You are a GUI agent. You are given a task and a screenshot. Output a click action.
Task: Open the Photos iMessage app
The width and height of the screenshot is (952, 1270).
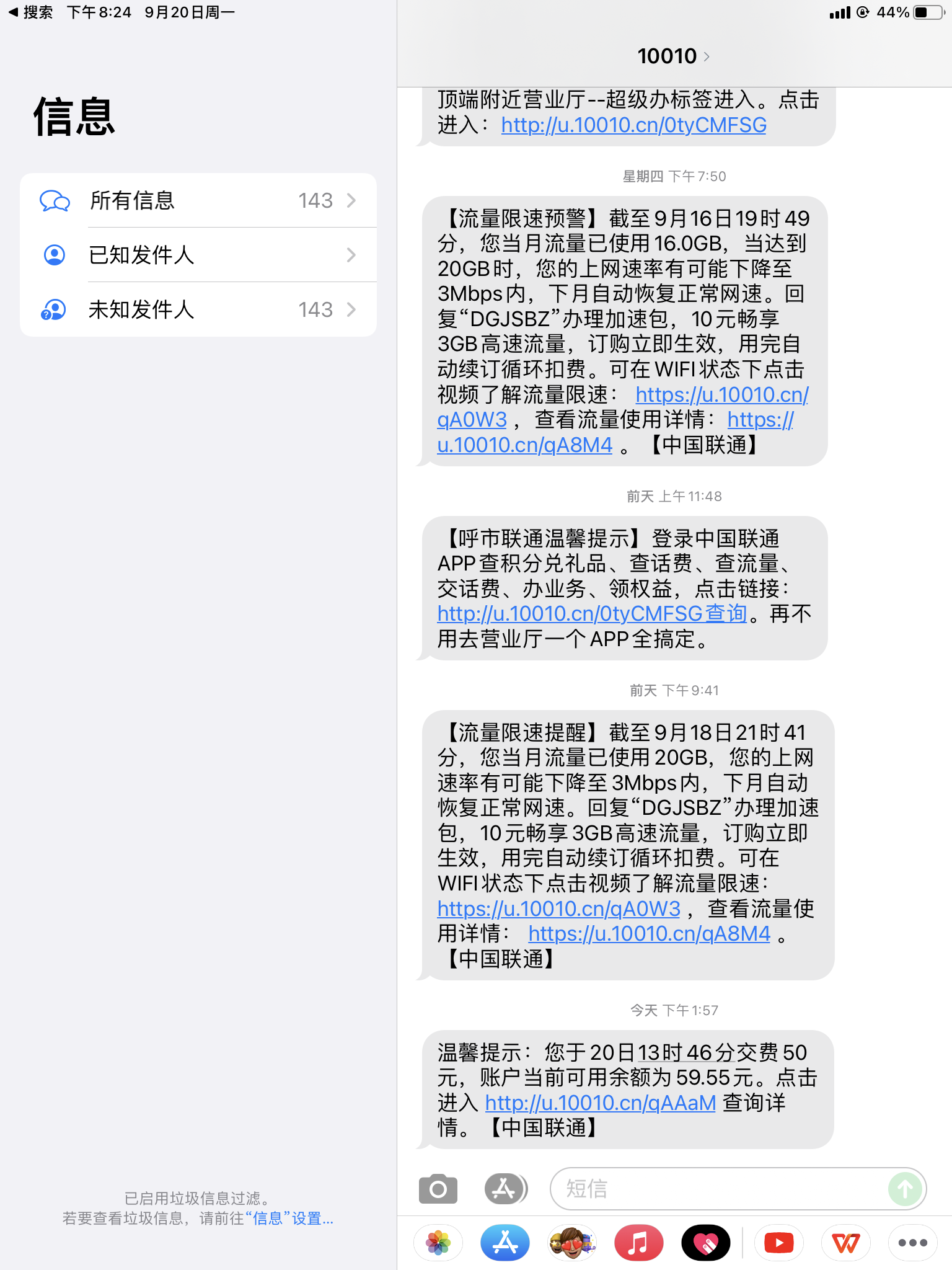point(438,1243)
